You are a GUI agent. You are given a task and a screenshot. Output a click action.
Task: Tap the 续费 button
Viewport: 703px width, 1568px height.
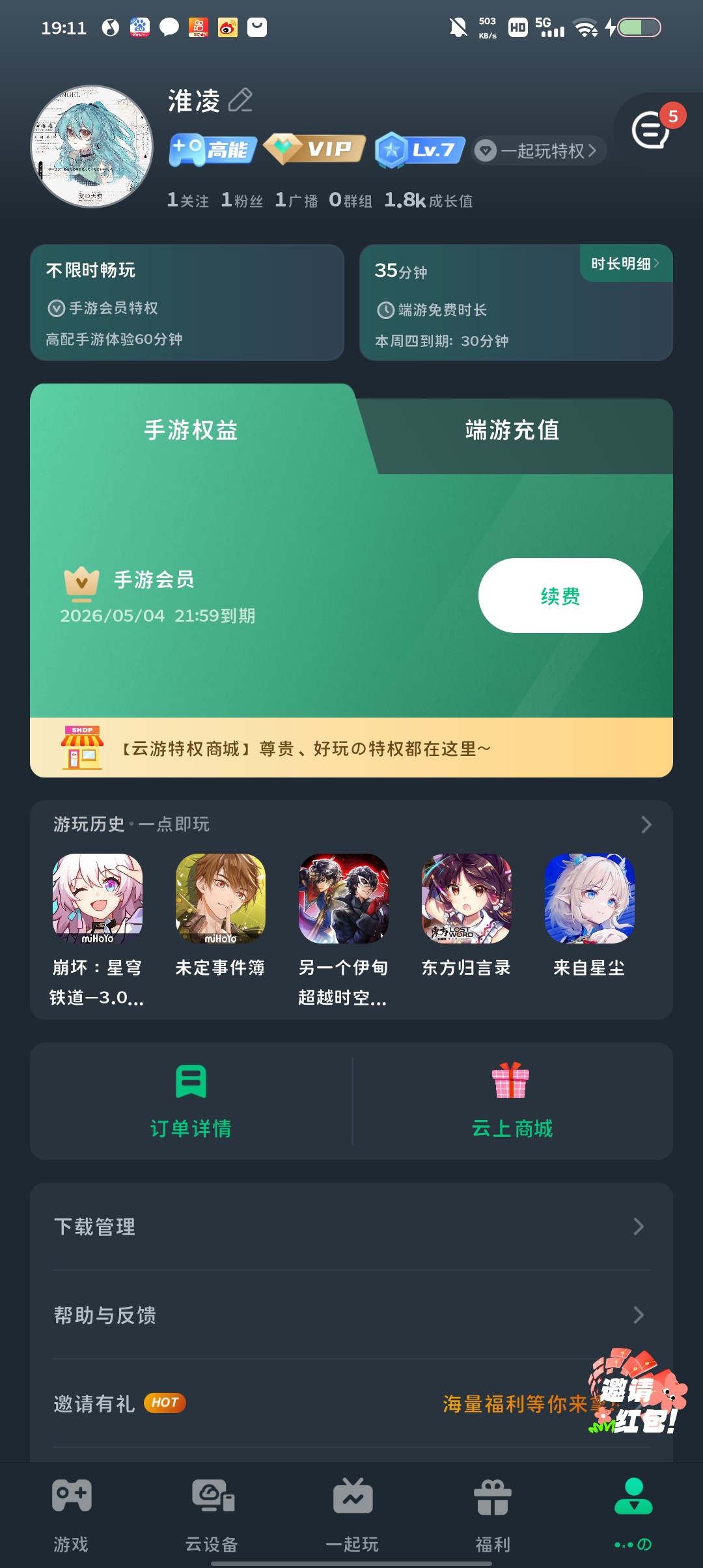[560, 595]
